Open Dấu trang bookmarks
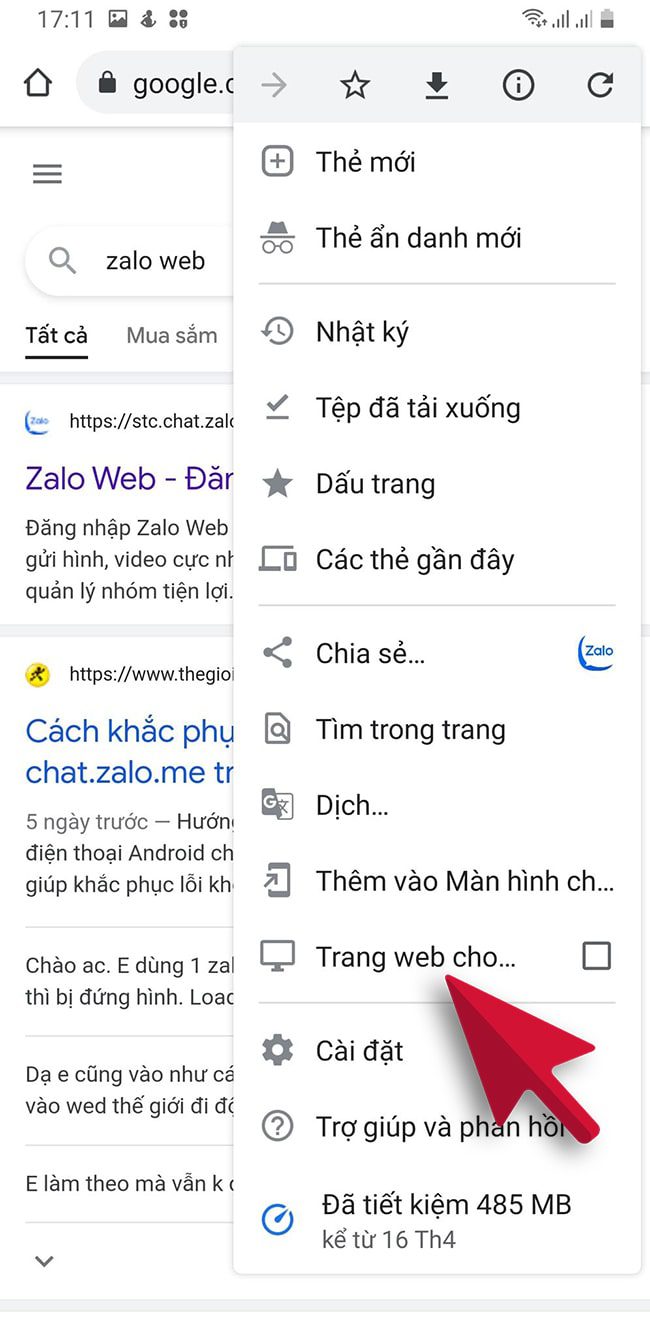650x1337 pixels. [x=375, y=484]
